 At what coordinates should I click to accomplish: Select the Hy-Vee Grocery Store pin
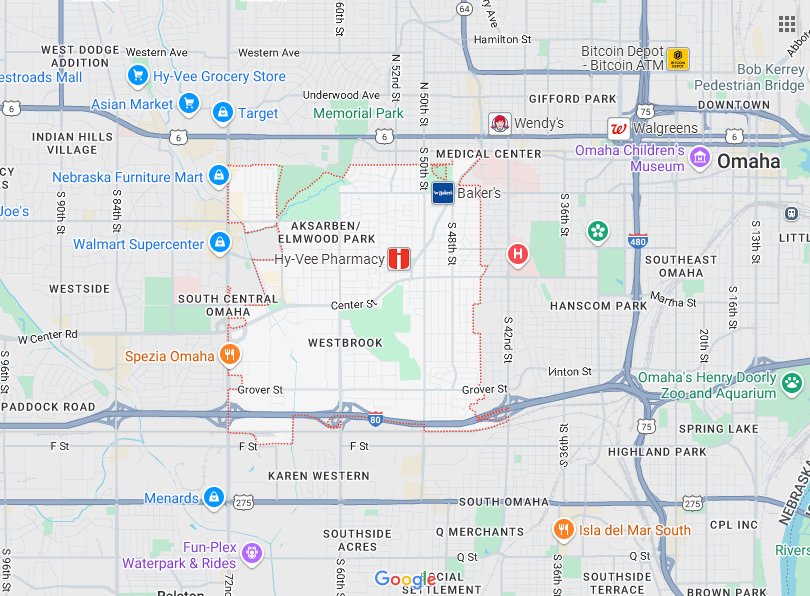click(138, 75)
